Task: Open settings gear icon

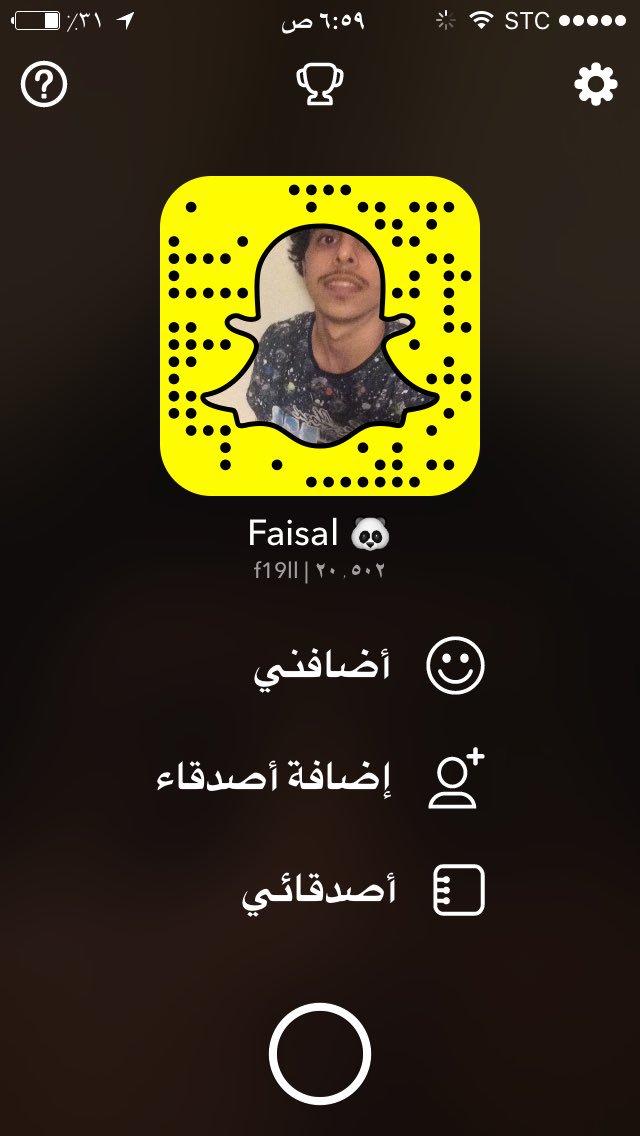Action: [595, 86]
